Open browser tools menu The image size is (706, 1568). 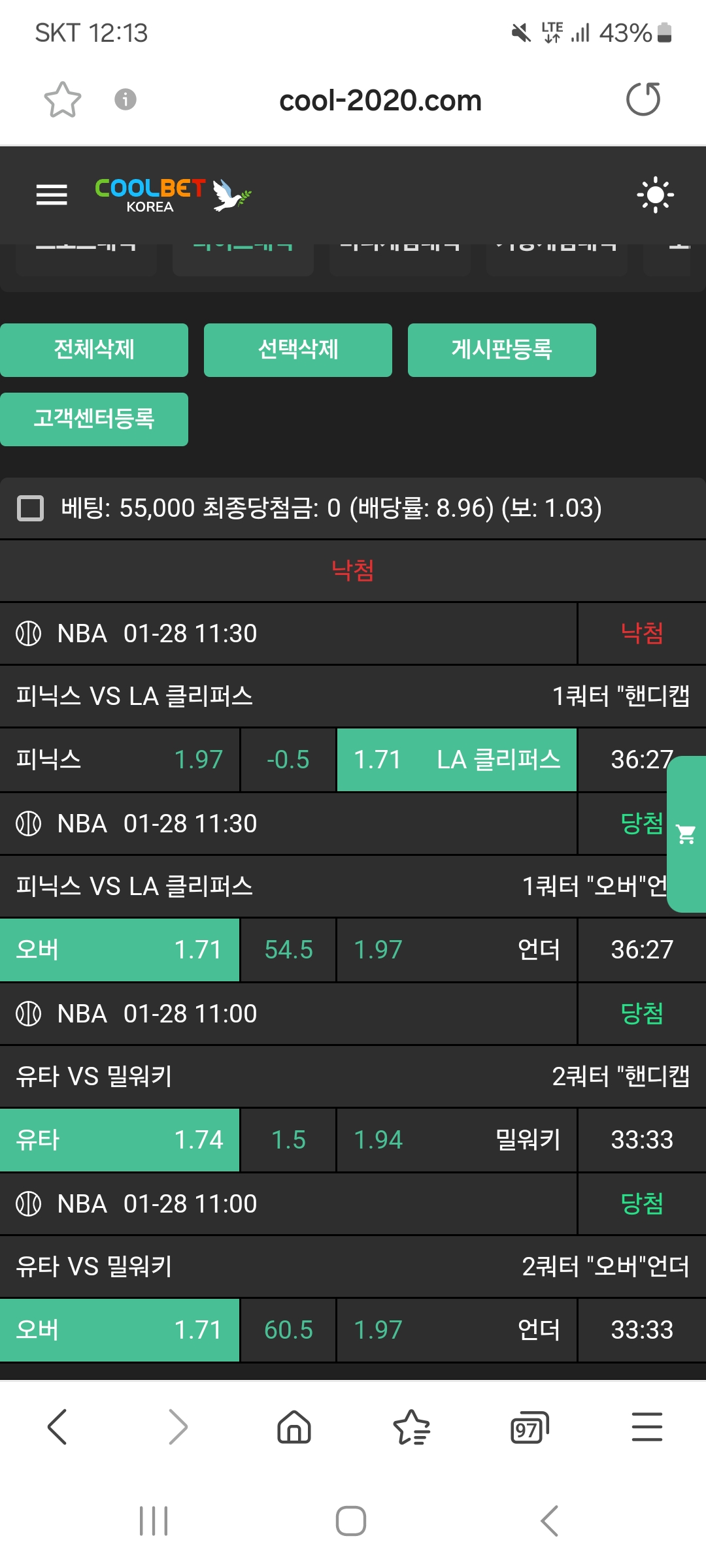click(x=647, y=1426)
